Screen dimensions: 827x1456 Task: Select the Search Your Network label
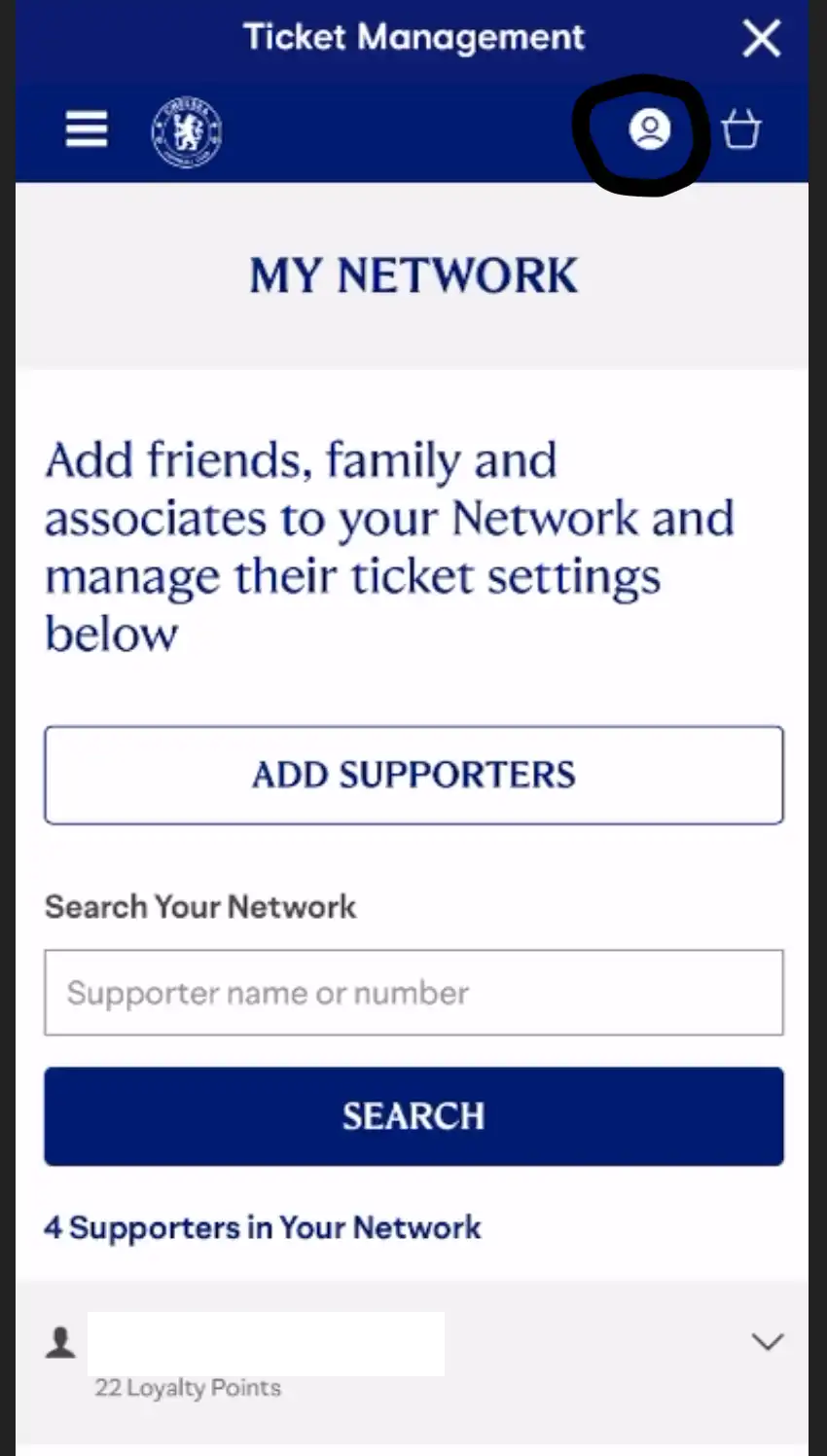tap(200, 906)
